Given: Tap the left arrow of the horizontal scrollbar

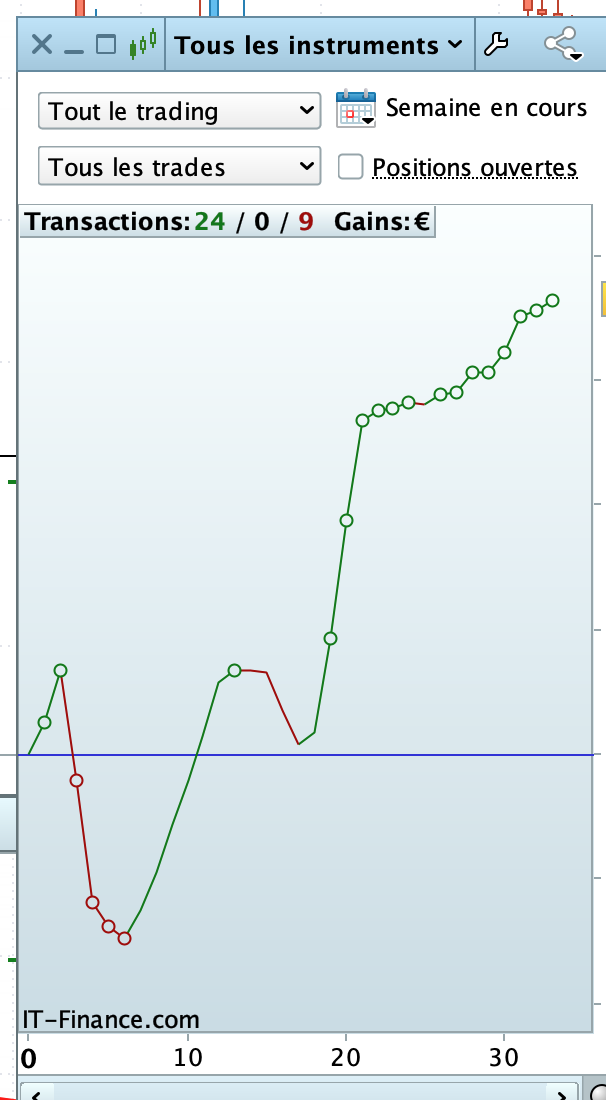Looking at the screenshot, I should coord(34,1093).
